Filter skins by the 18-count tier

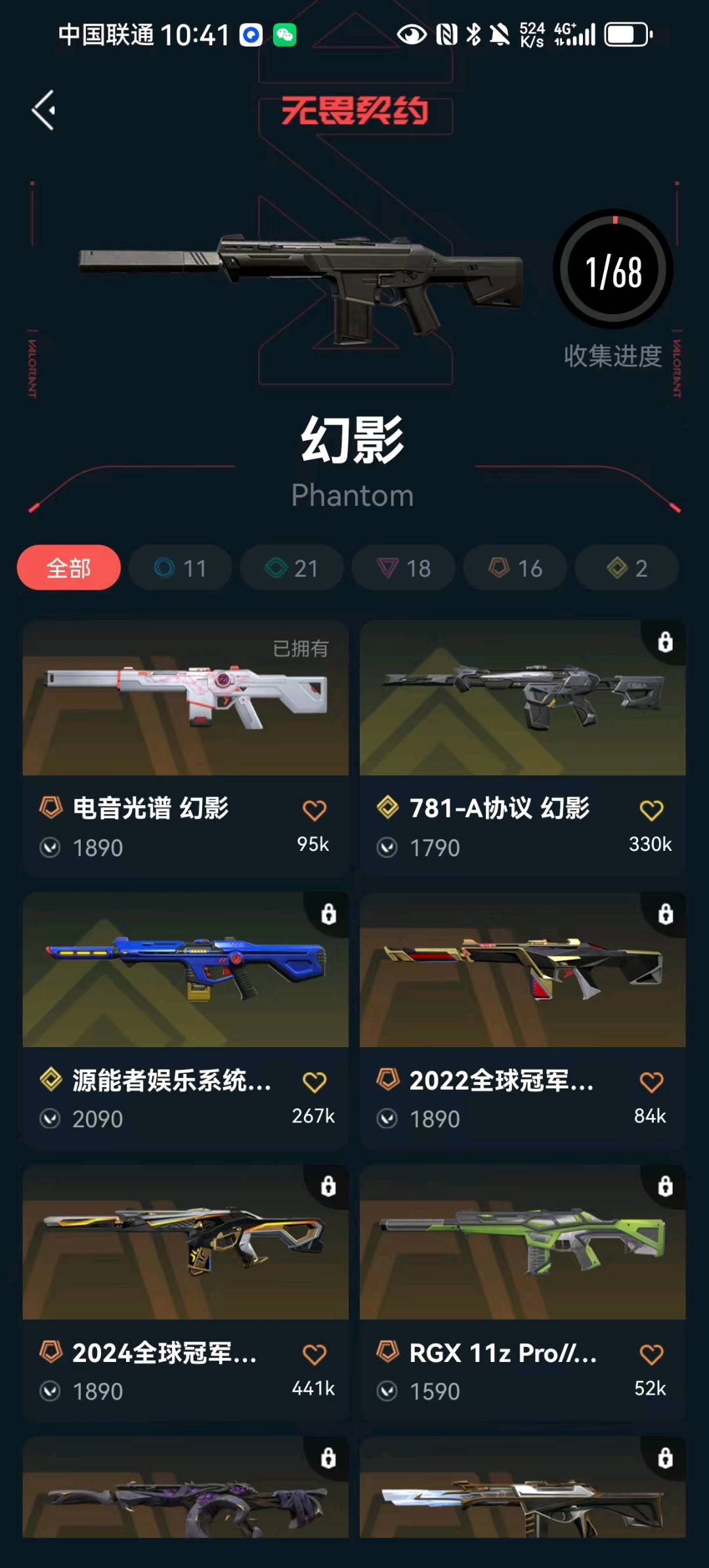coord(403,567)
